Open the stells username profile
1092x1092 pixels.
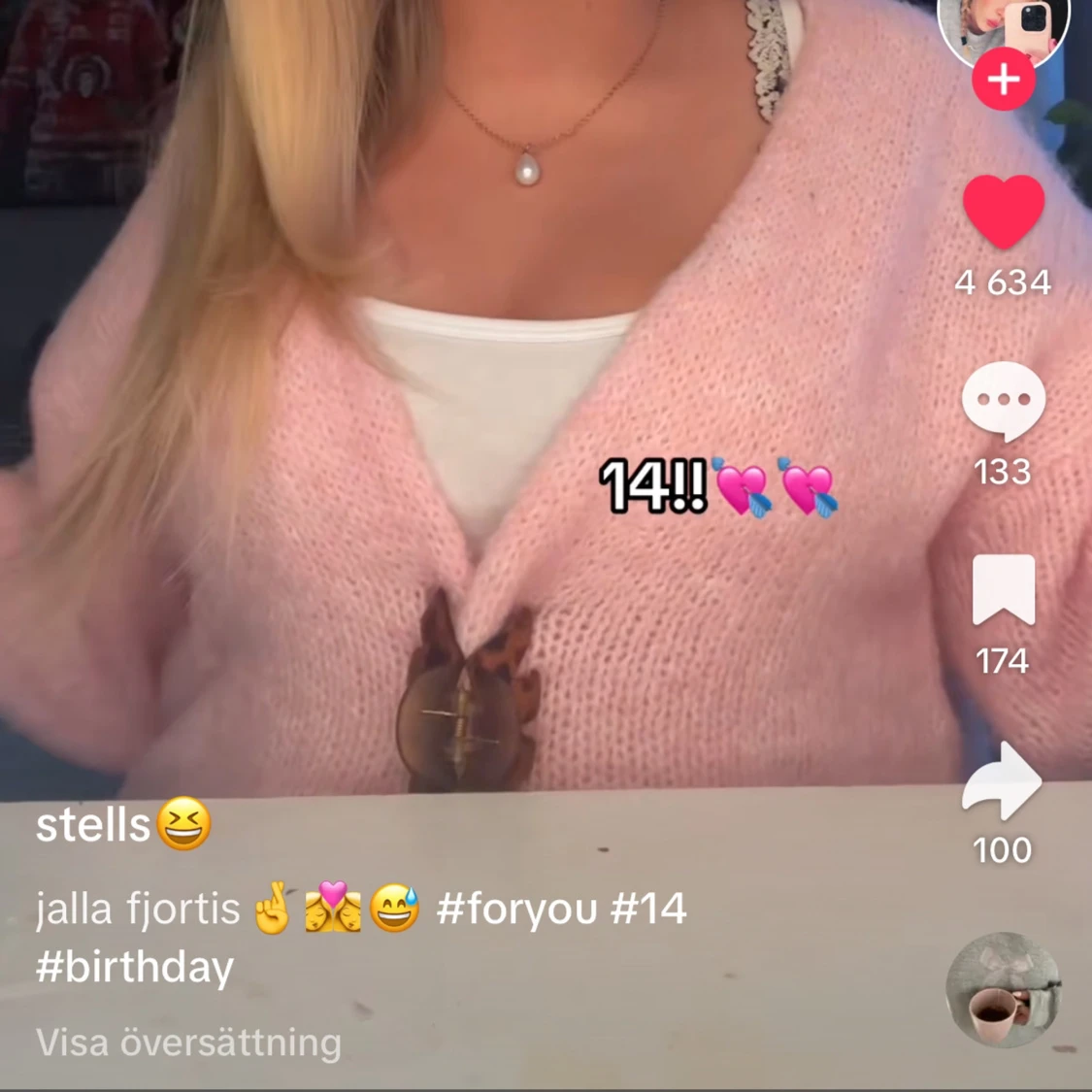[93, 825]
